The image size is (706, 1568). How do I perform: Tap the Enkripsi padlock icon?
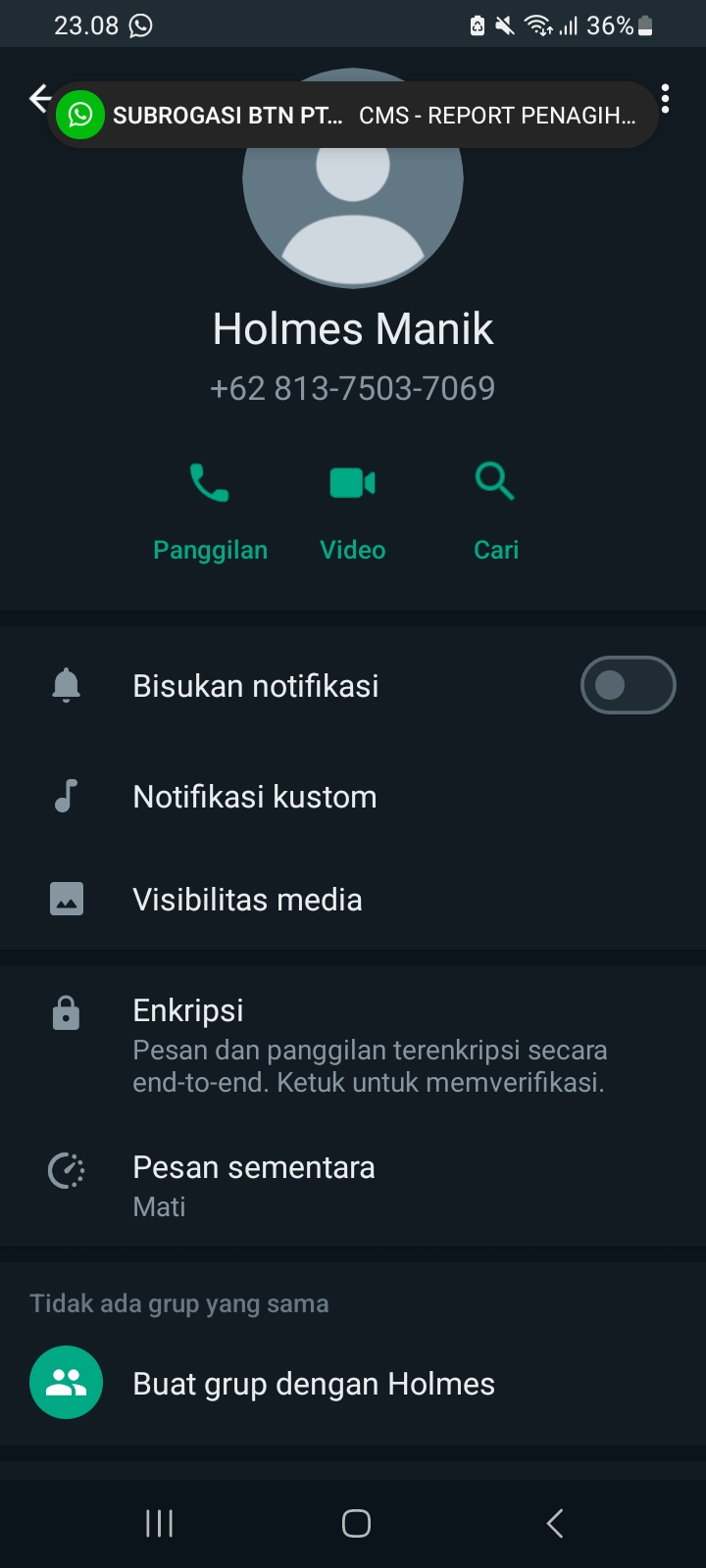tap(66, 1010)
